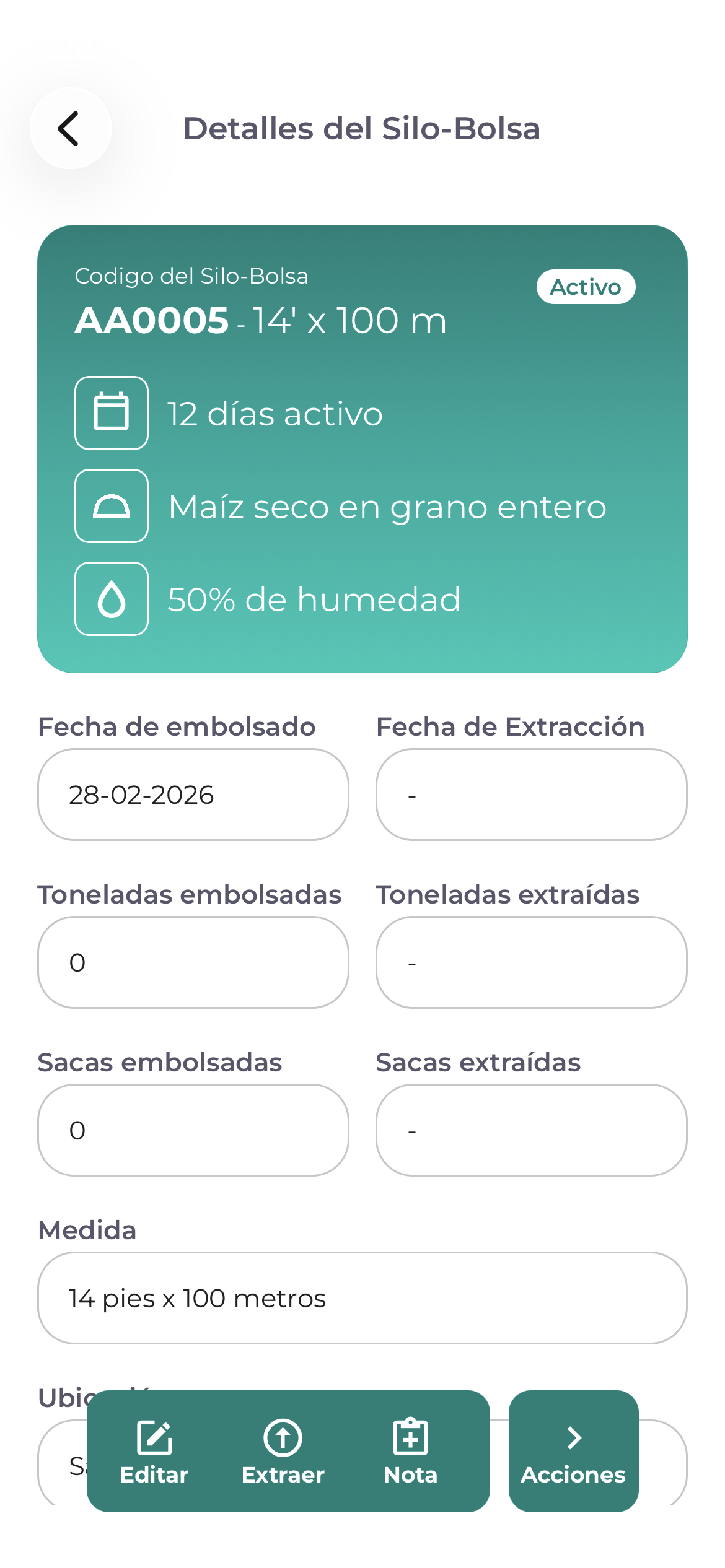
Task: Toggle the Activo status badge
Action: click(585, 287)
